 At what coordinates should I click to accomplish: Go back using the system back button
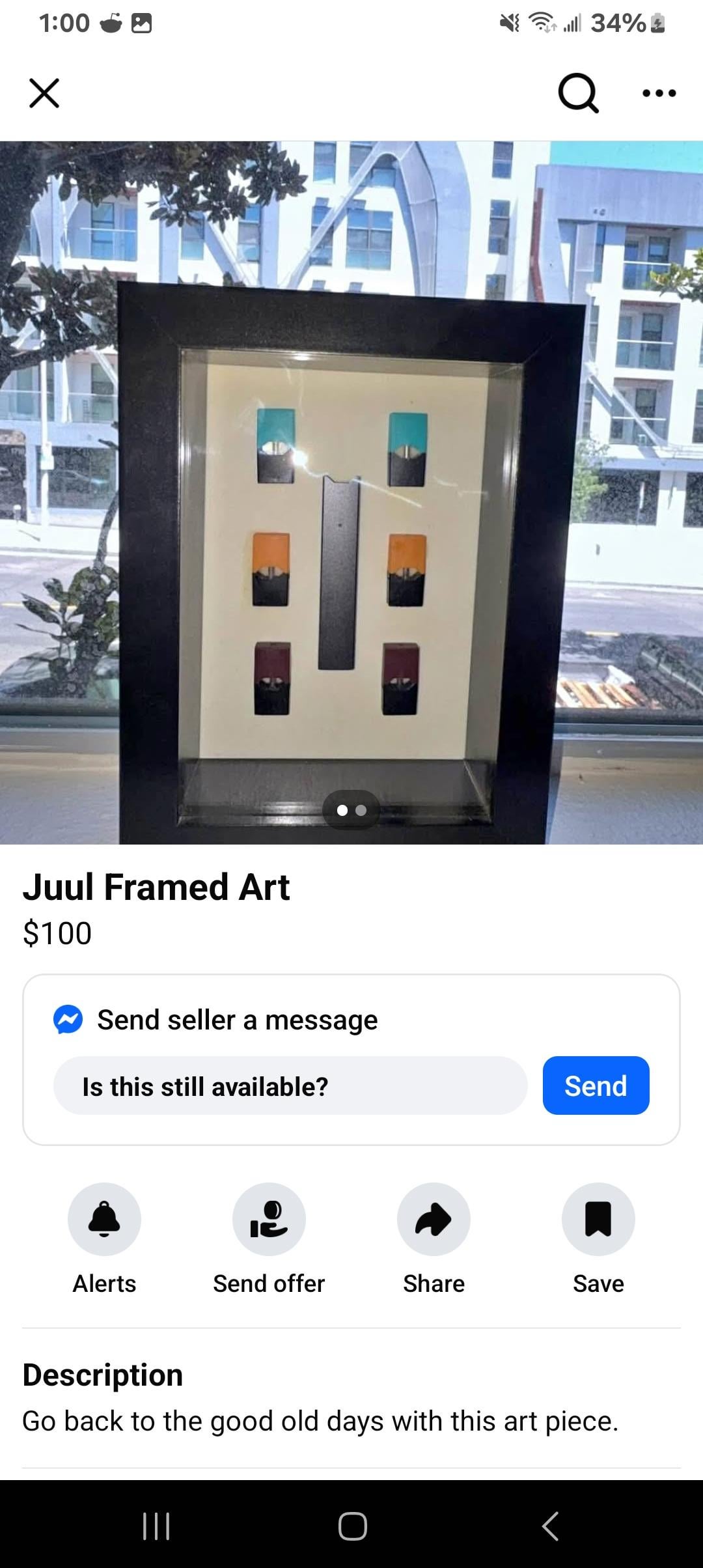tap(550, 1526)
